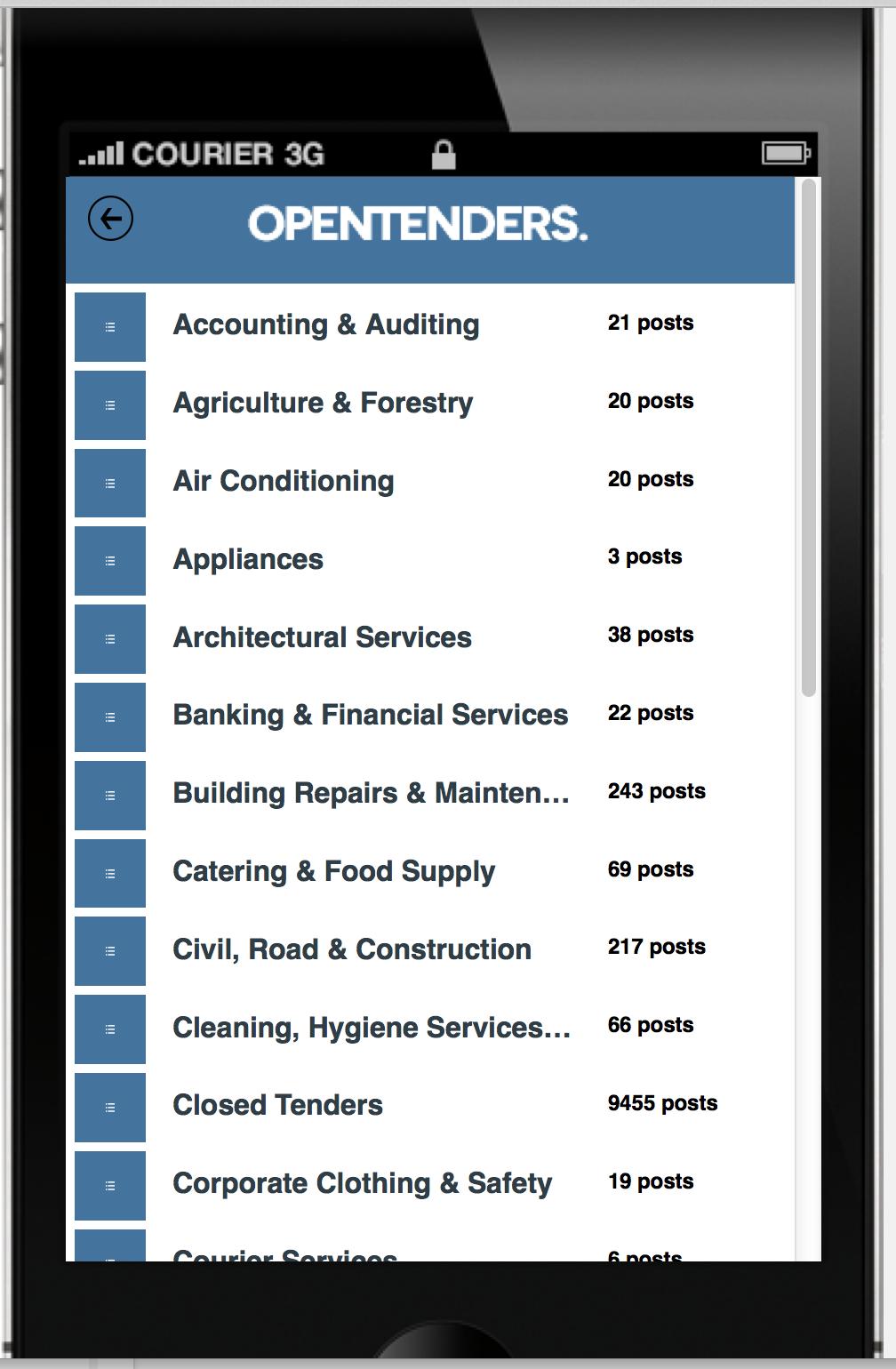Viewport: 896px width, 1369px height.
Task: Browse Corporate Clothing & Safety tenders
Action: pos(362,1184)
